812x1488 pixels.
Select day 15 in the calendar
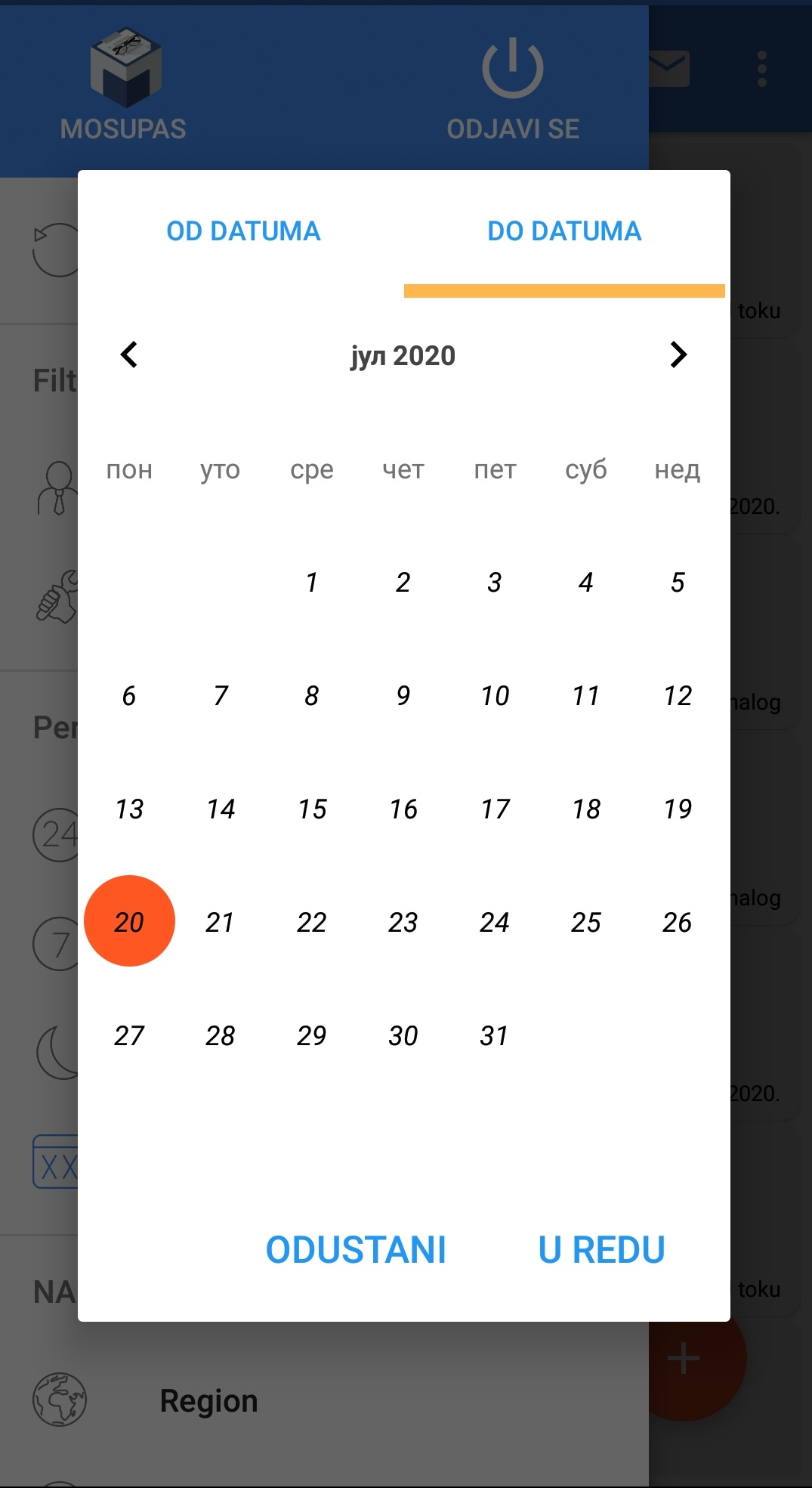pos(312,809)
